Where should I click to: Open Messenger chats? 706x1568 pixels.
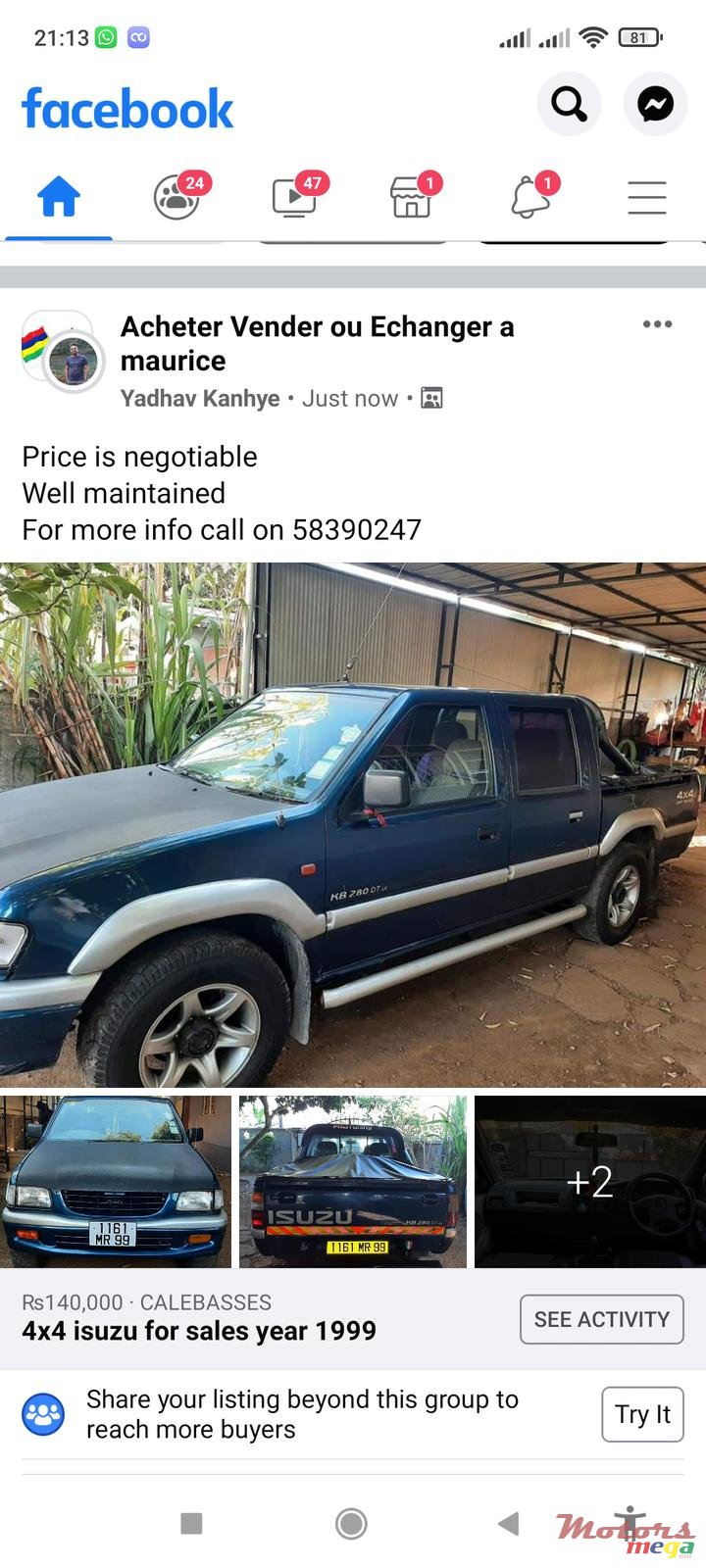655,103
